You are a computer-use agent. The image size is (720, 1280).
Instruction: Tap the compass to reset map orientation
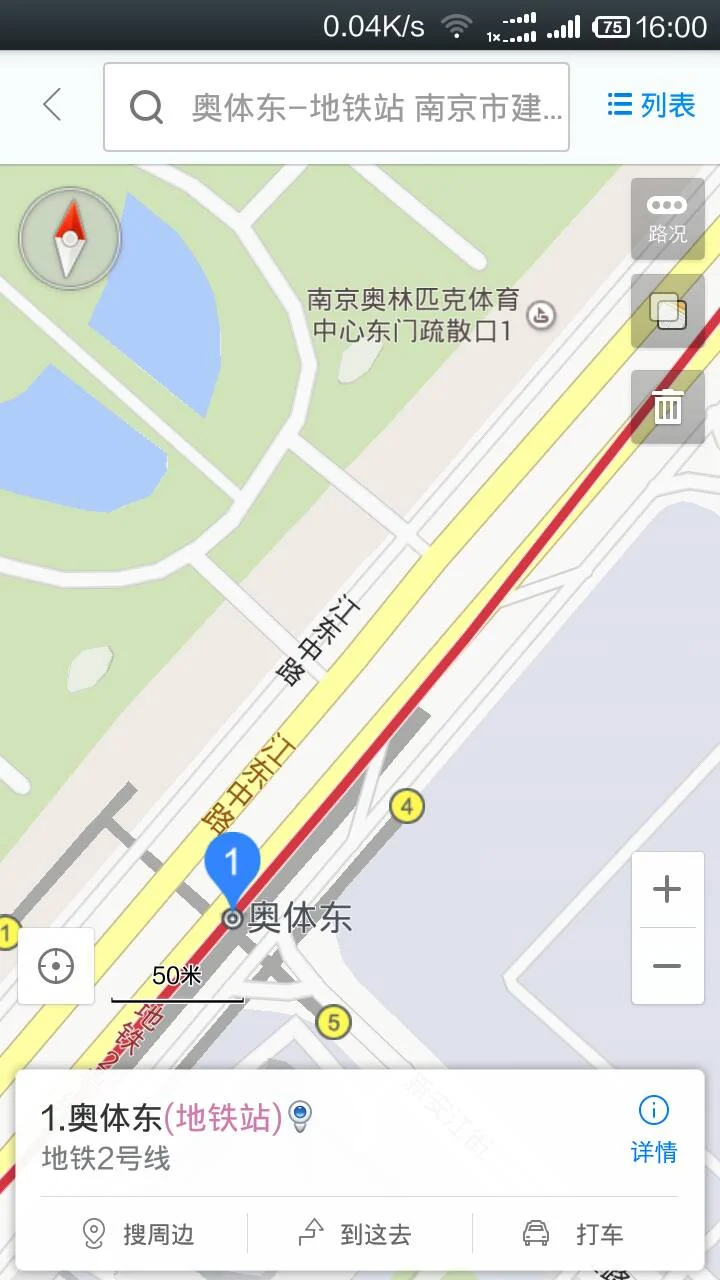coord(69,238)
